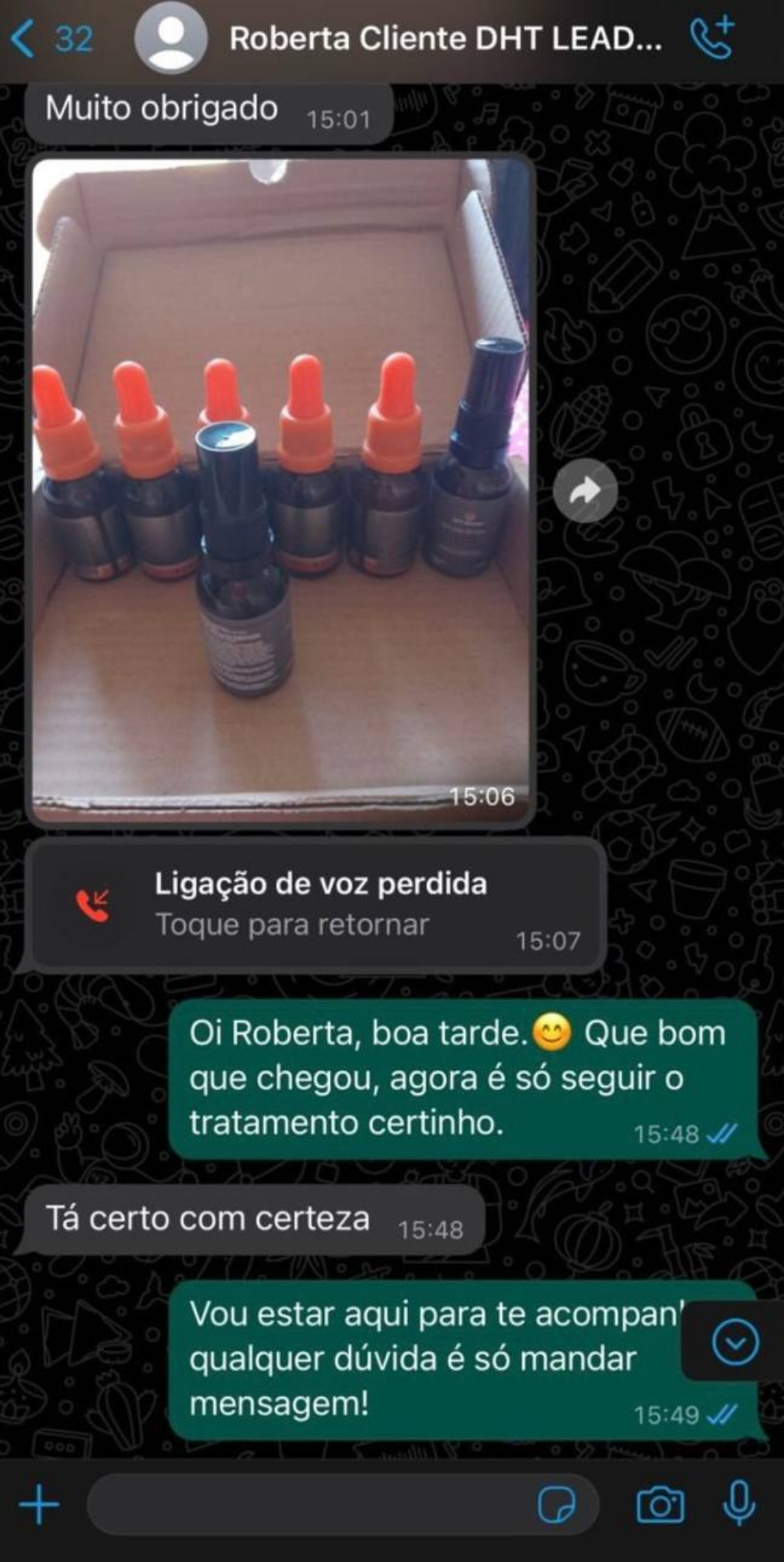Start a call with Roberta
Image resolution: width=784 pixels, height=1562 pixels.
pyautogui.click(x=711, y=38)
